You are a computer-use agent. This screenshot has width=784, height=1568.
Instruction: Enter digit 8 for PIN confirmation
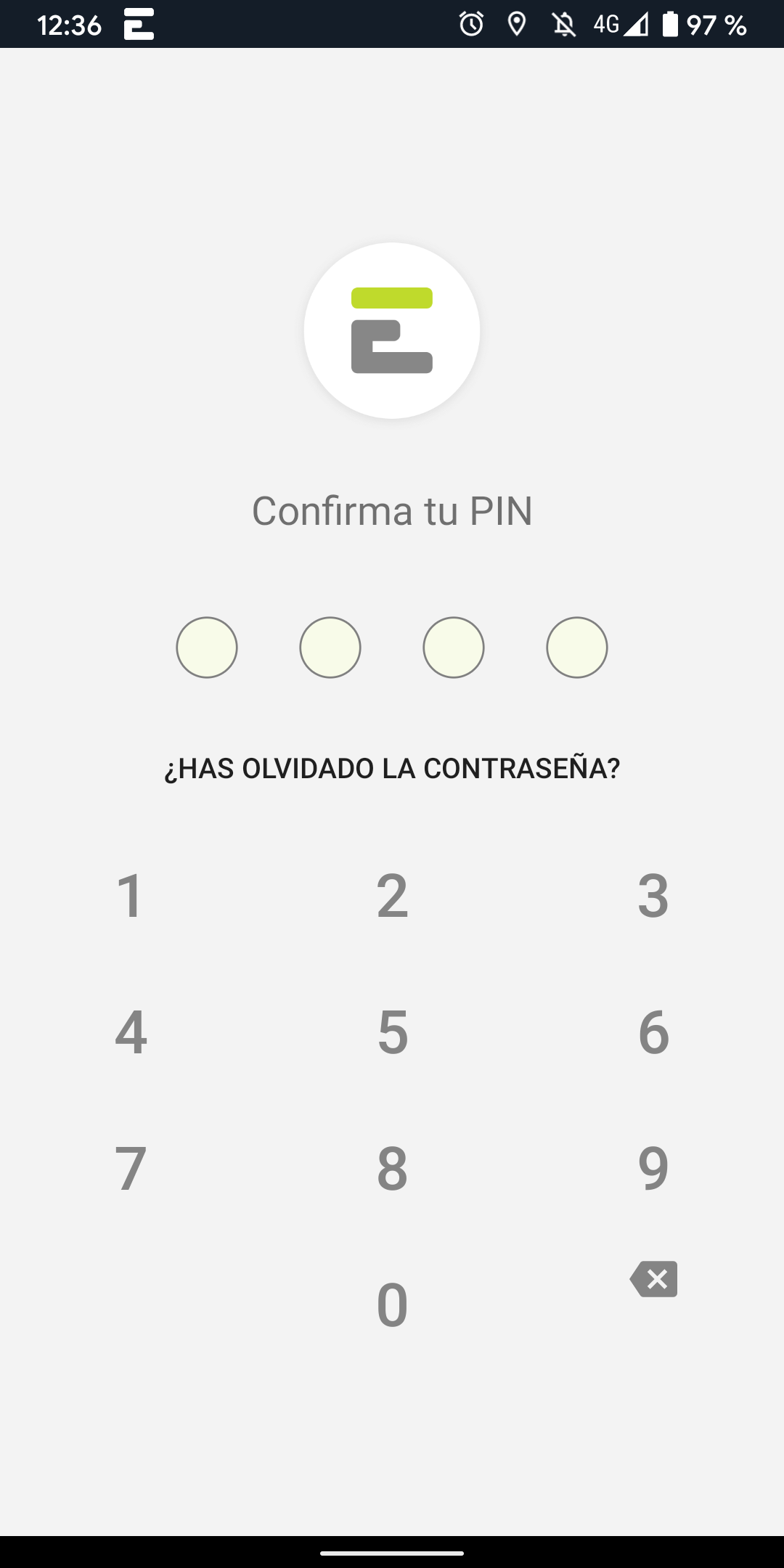click(392, 1168)
